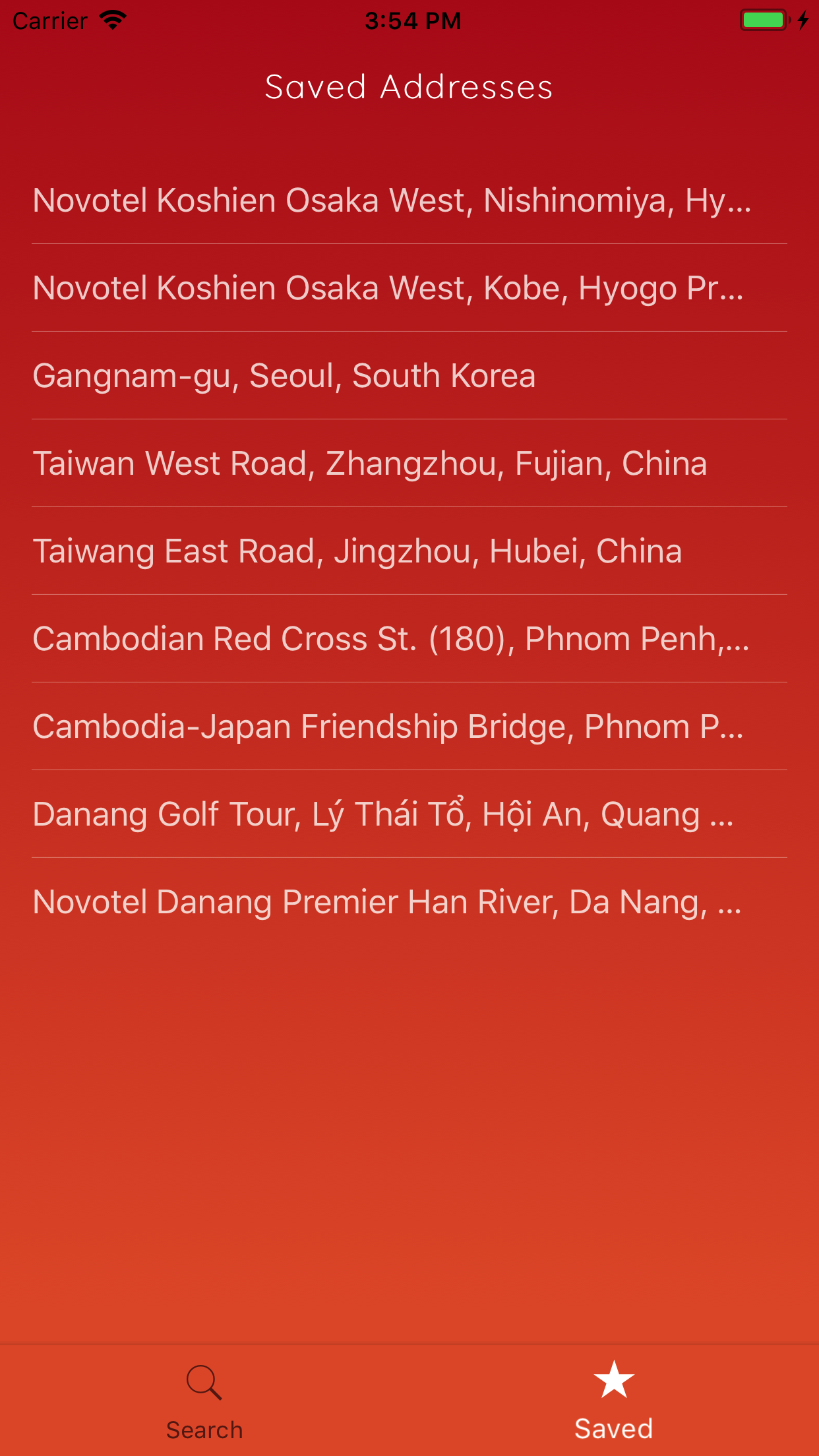Screen dimensions: 819x1456
Task: Tap the clock showing 3:54 PM
Action: 409,20
